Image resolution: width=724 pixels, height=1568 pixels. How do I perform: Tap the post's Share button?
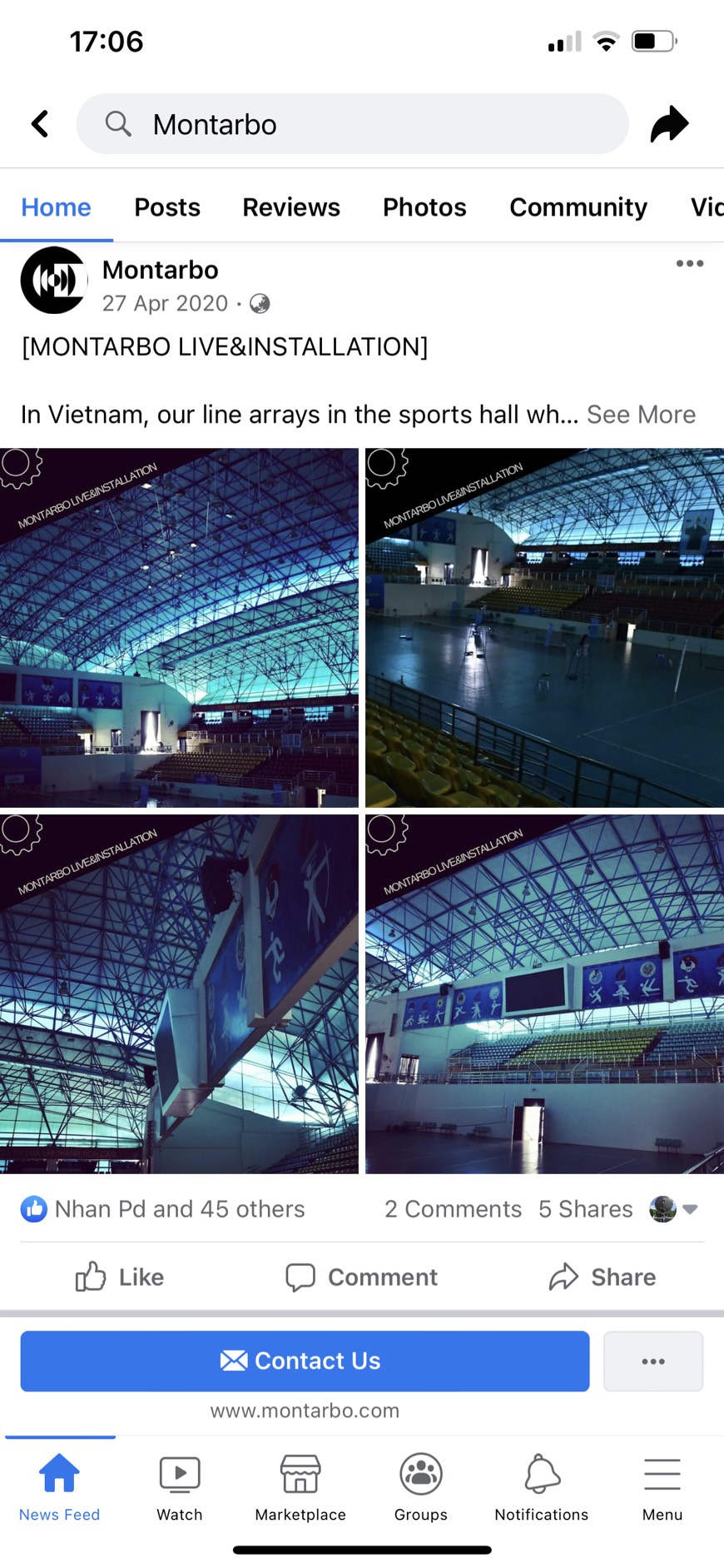(x=603, y=1277)
